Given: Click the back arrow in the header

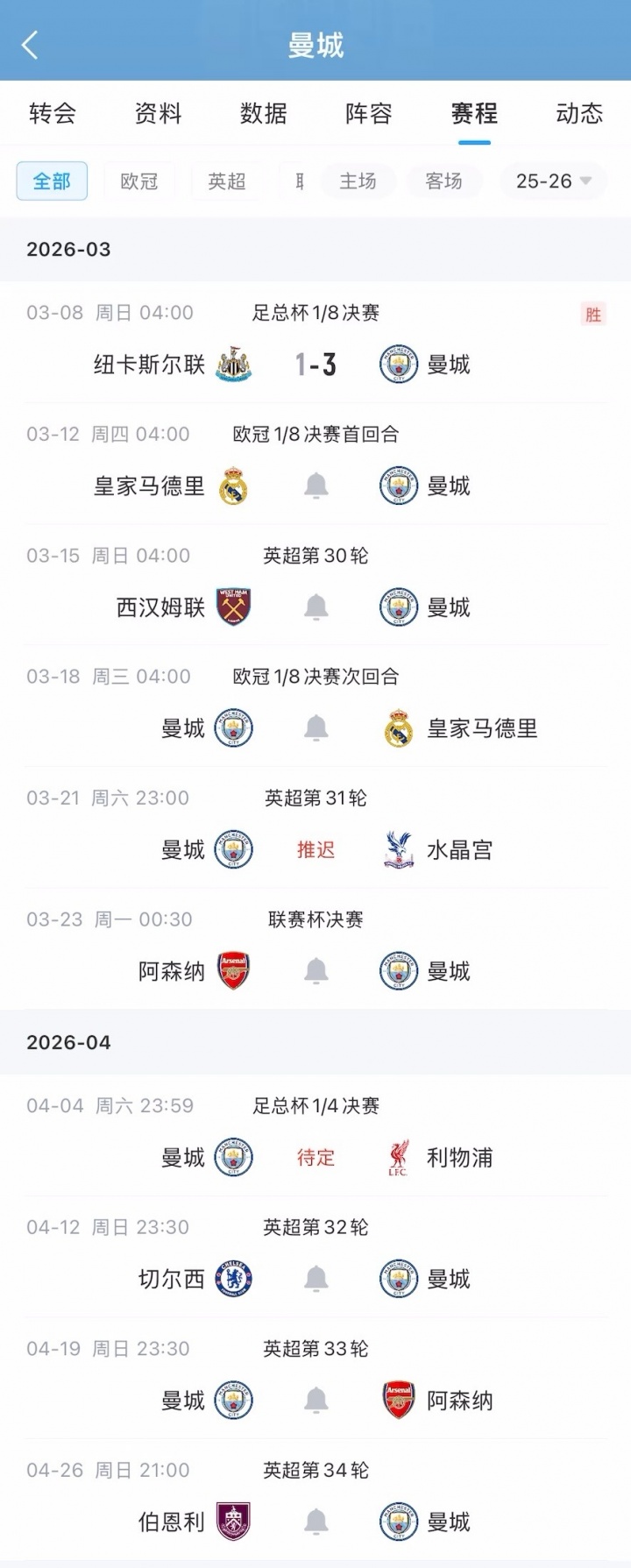Looking at the screenshot, I should tap(29, 44).
